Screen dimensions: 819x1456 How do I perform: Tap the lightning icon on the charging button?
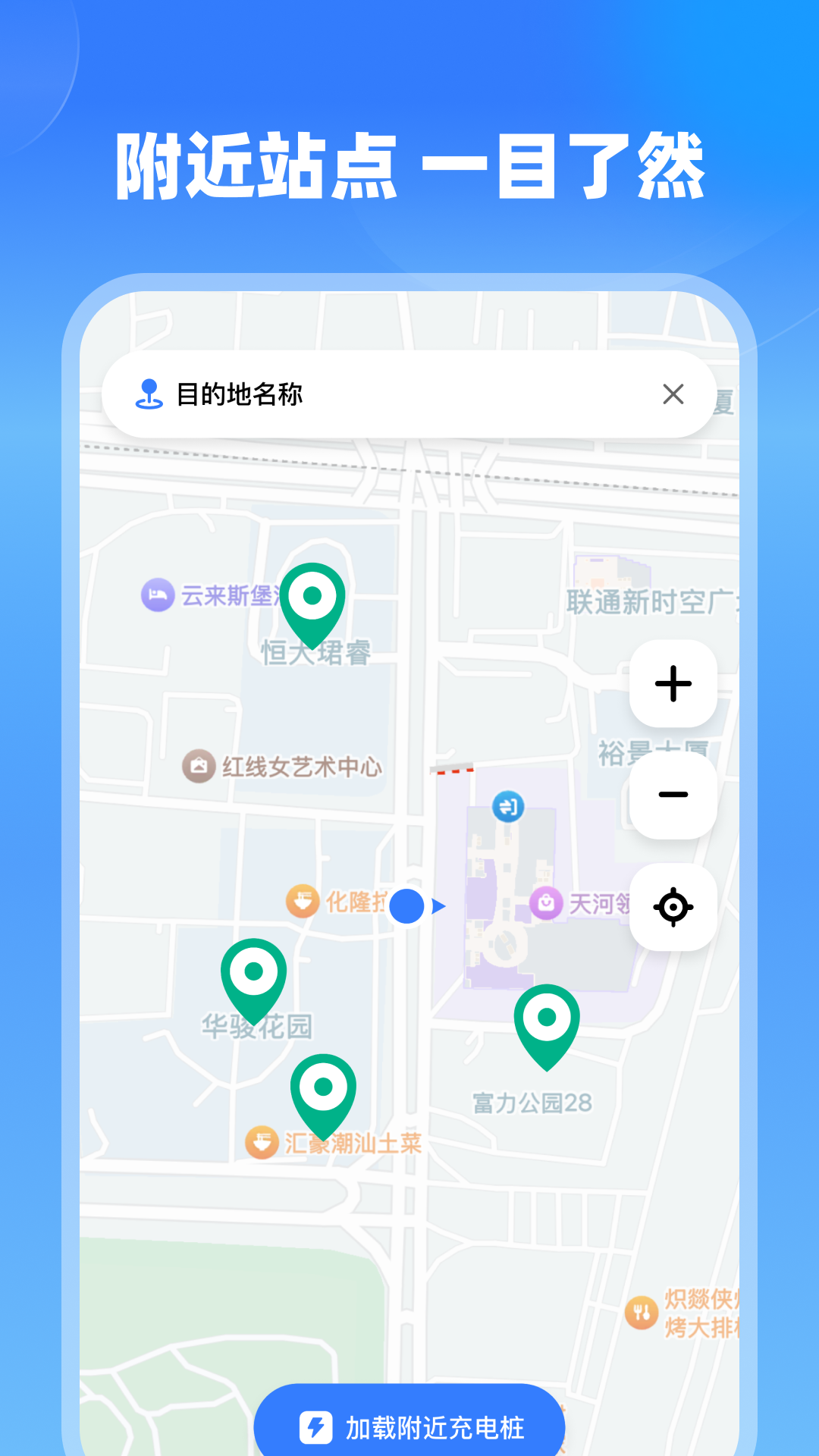(318, 1424)
